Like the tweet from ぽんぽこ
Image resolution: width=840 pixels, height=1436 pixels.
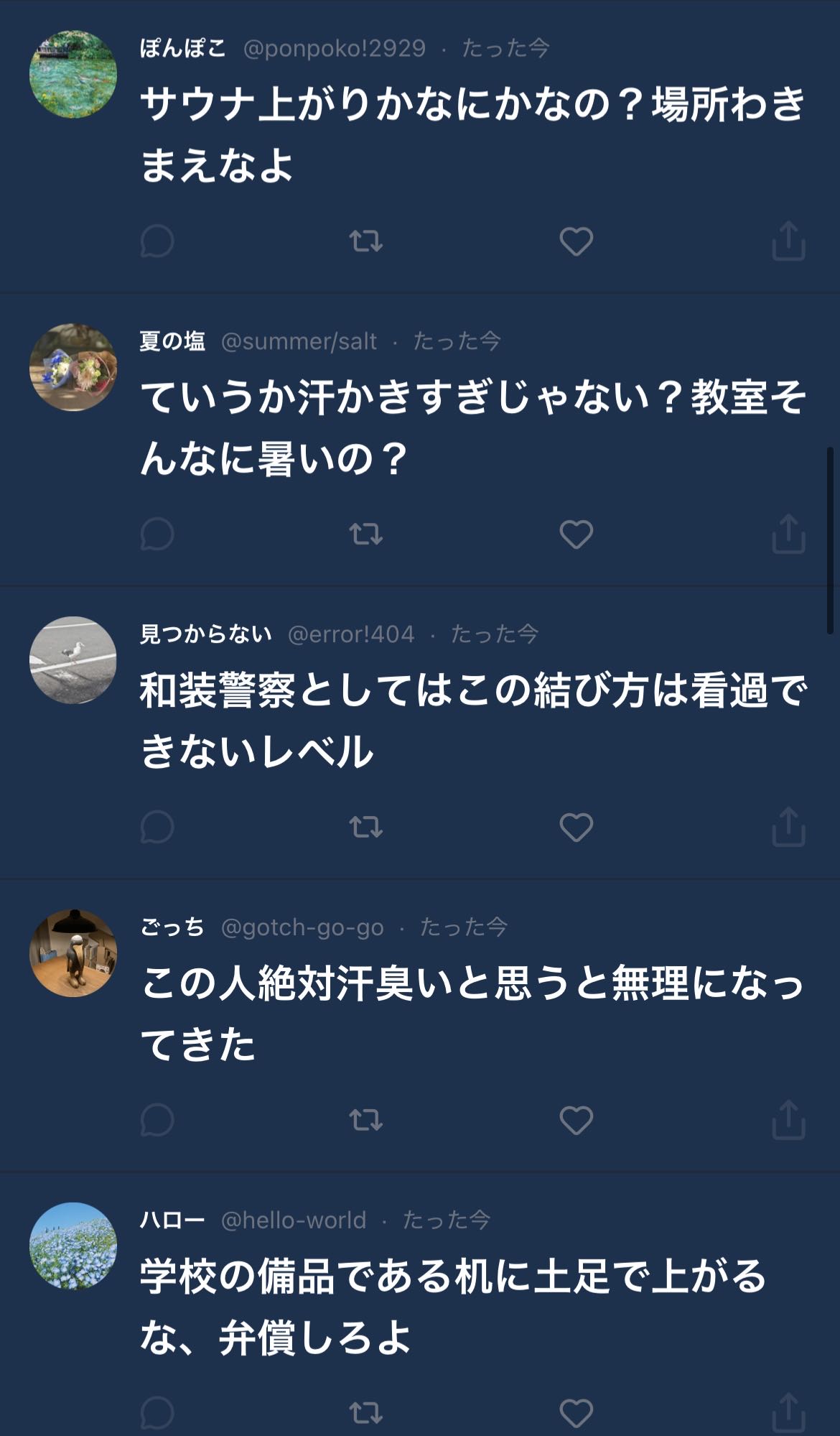[x=576, y=241]
